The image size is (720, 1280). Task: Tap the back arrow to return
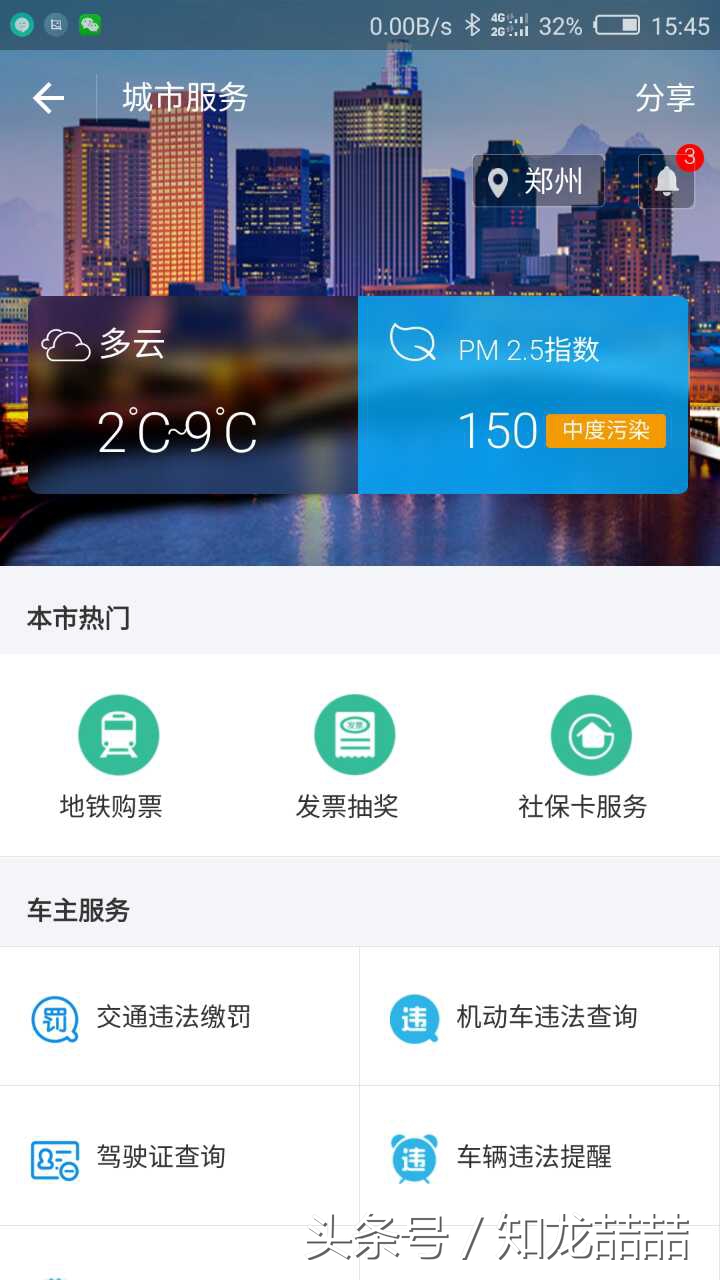tap(47, 97)
